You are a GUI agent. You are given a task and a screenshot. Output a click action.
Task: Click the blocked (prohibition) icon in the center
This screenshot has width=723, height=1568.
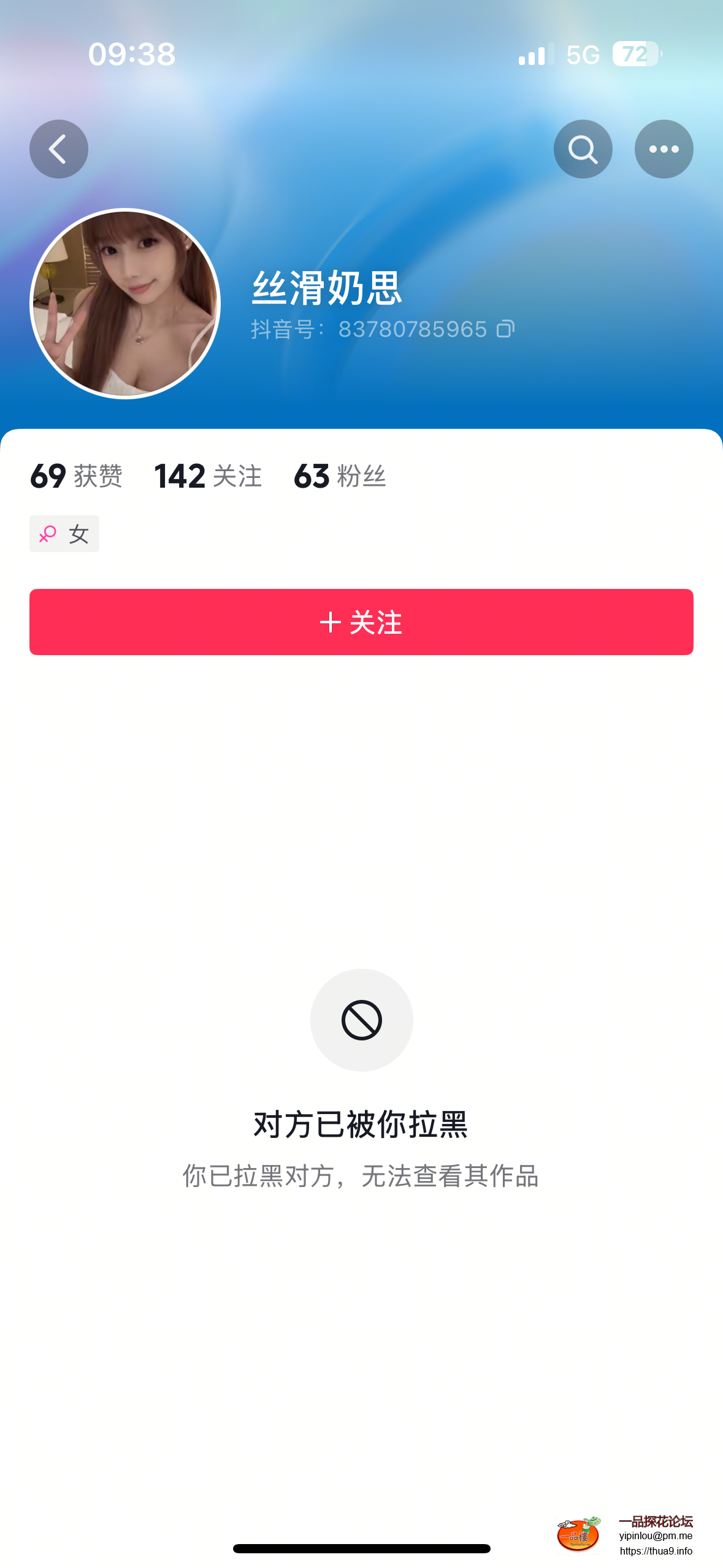pos(361,1020)
